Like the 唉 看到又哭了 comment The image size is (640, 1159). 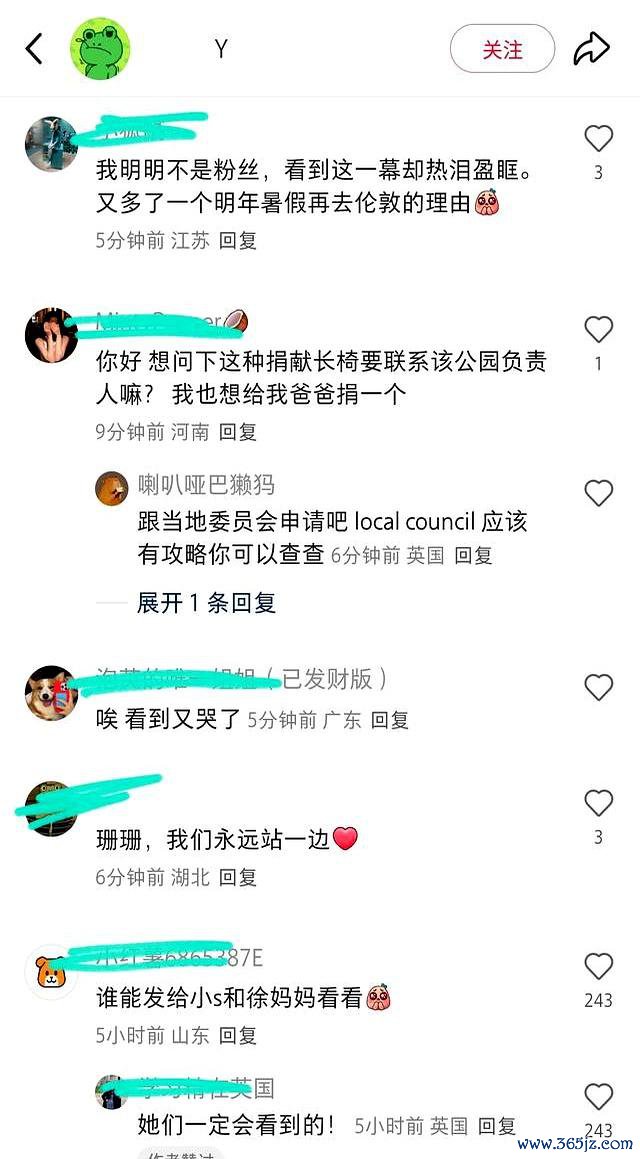598,687
